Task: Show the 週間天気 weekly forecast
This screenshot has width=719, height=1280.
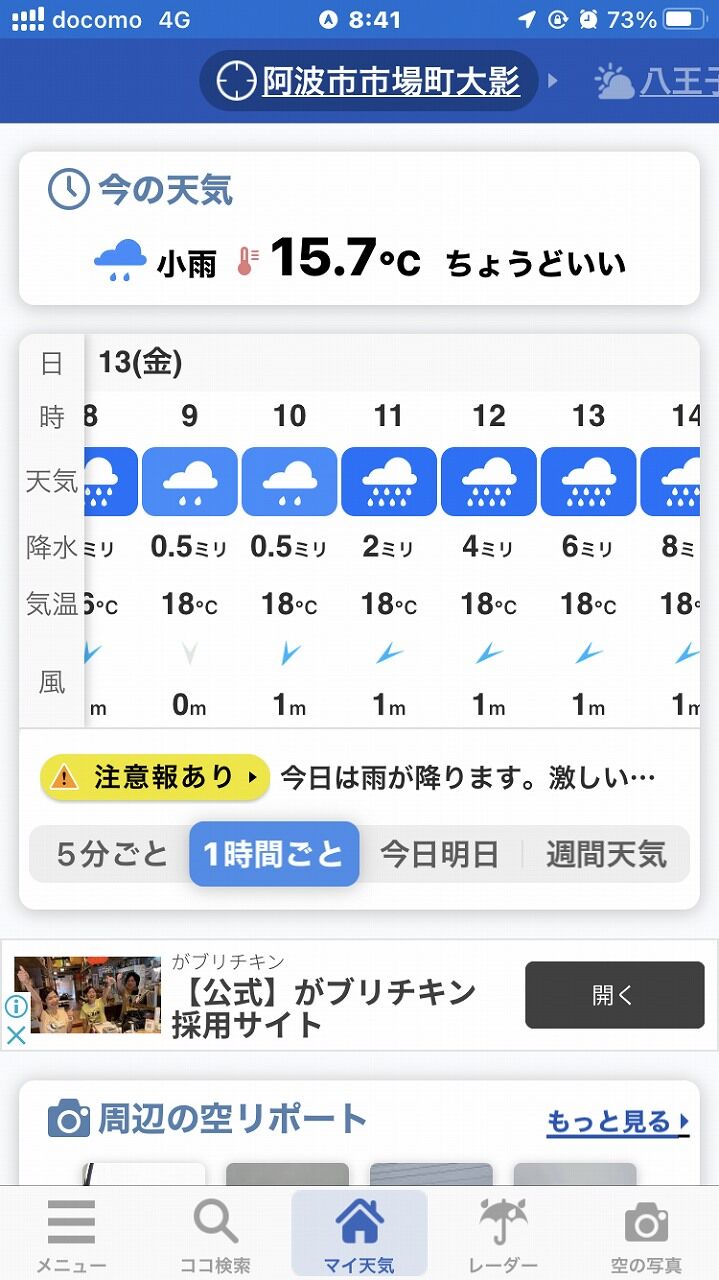Action: [606, 854]
